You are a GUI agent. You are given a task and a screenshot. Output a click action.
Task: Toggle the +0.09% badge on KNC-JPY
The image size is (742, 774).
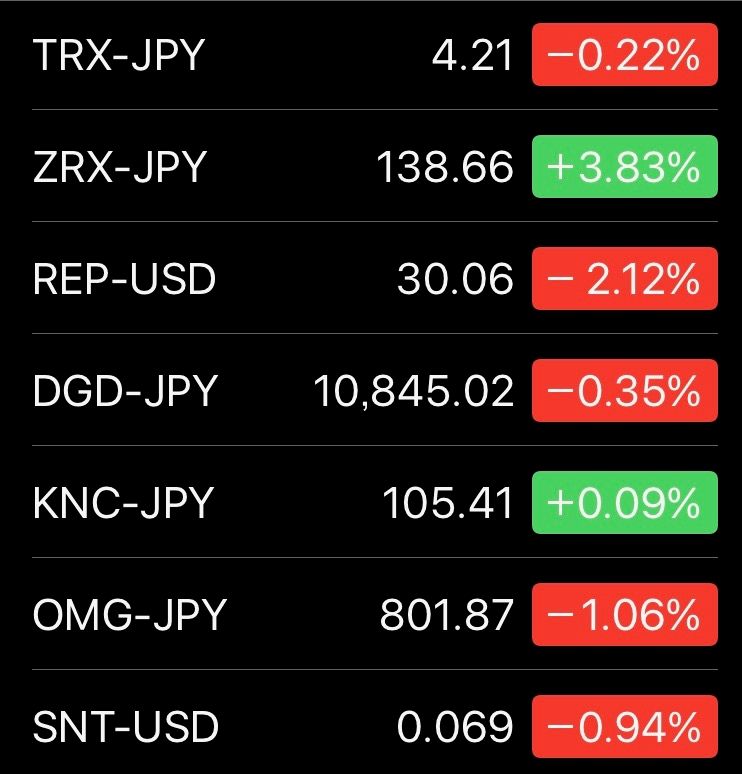(x=624, y=504)
